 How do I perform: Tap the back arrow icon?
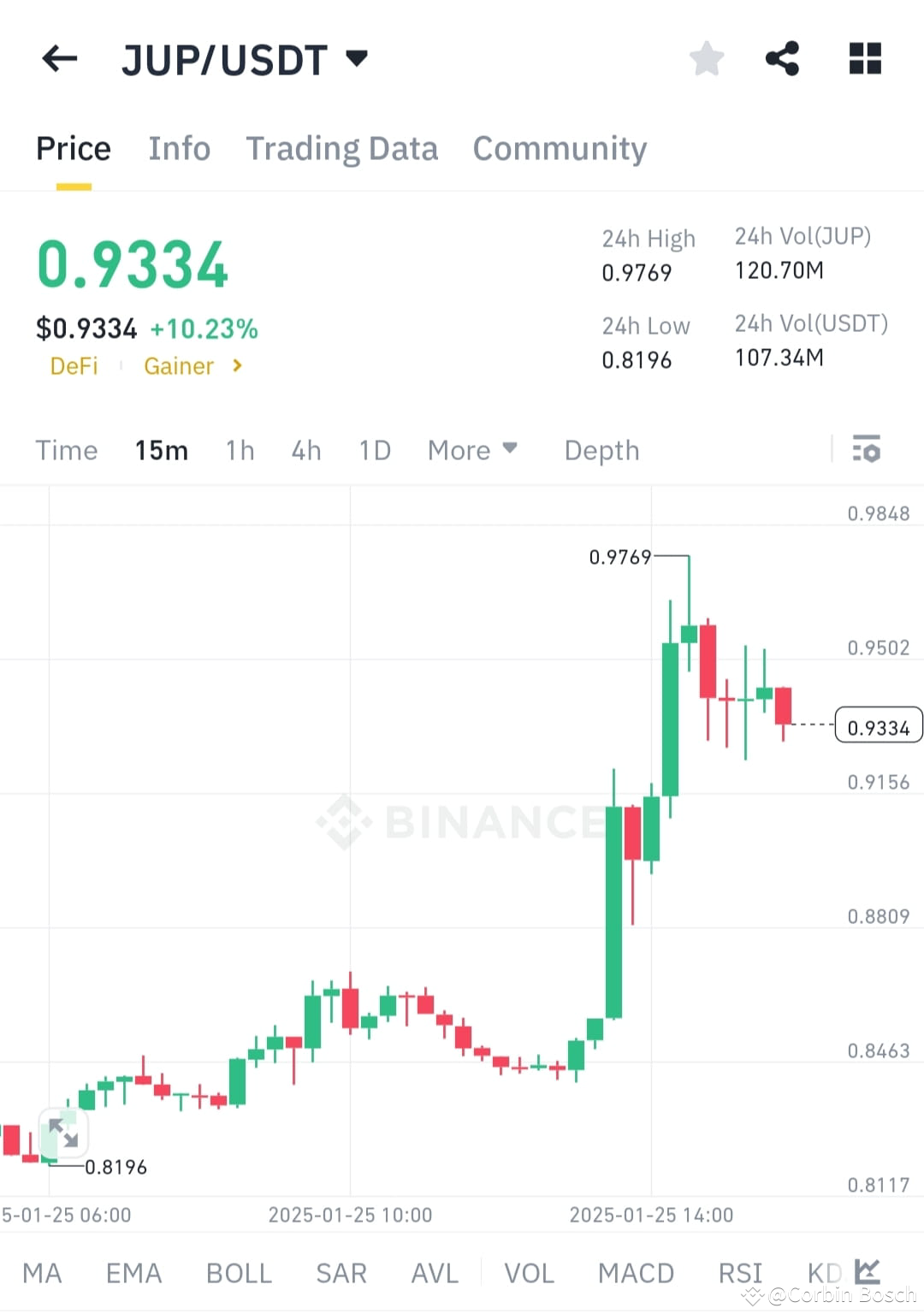[x=58, y=58]
